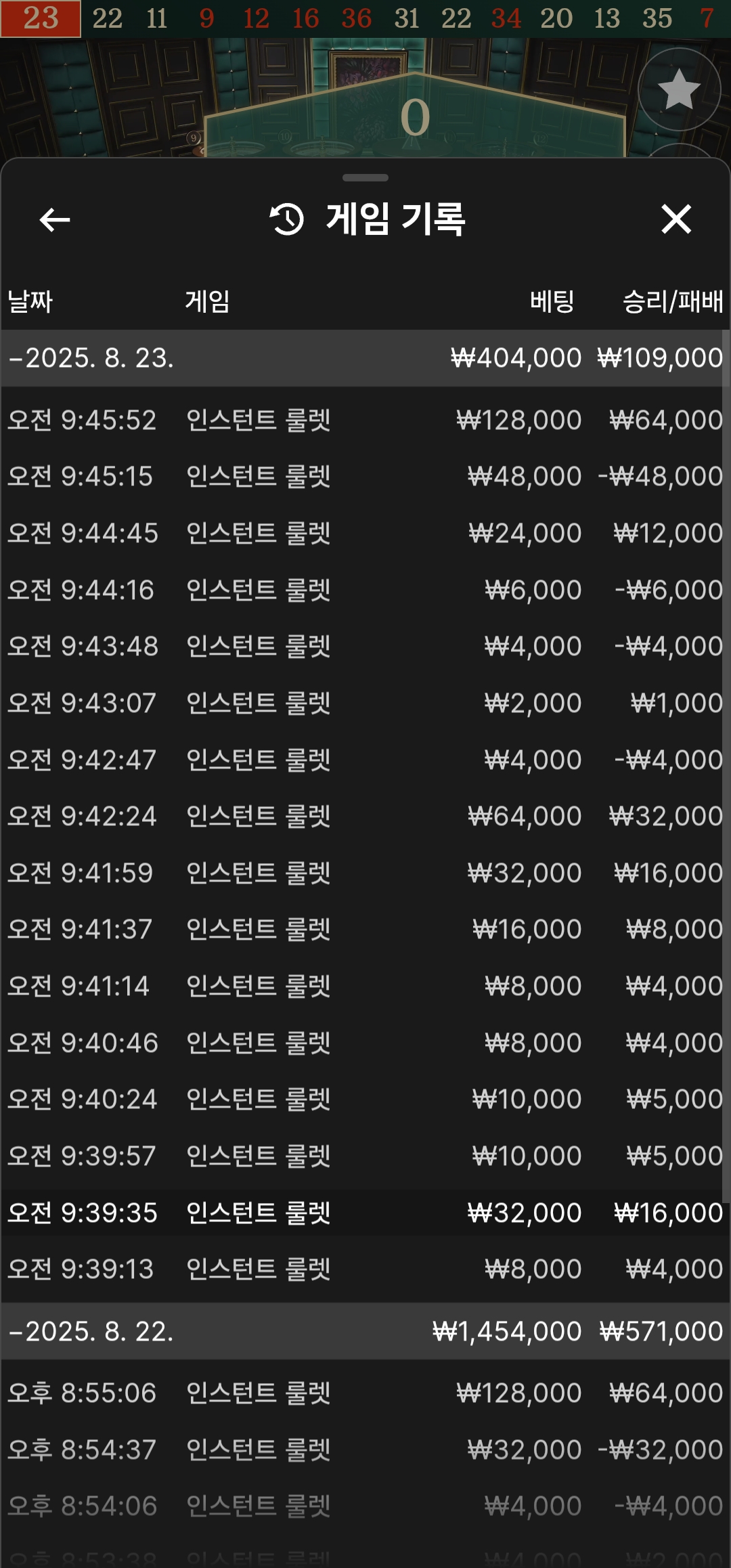Open the 오전 9:41:59 game record

[365, 873]
